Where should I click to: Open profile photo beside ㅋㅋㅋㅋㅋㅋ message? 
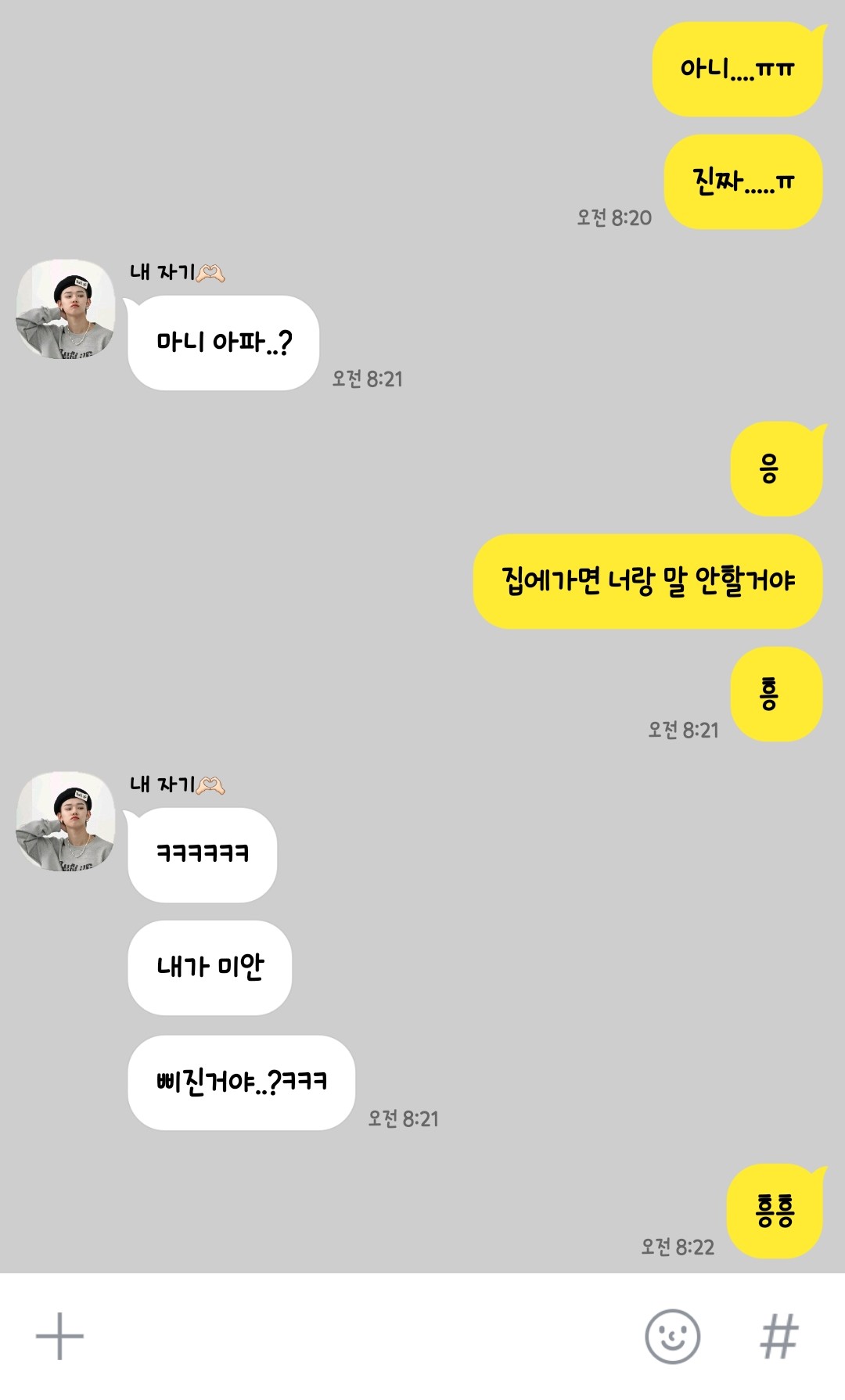[x=66, y=822]
